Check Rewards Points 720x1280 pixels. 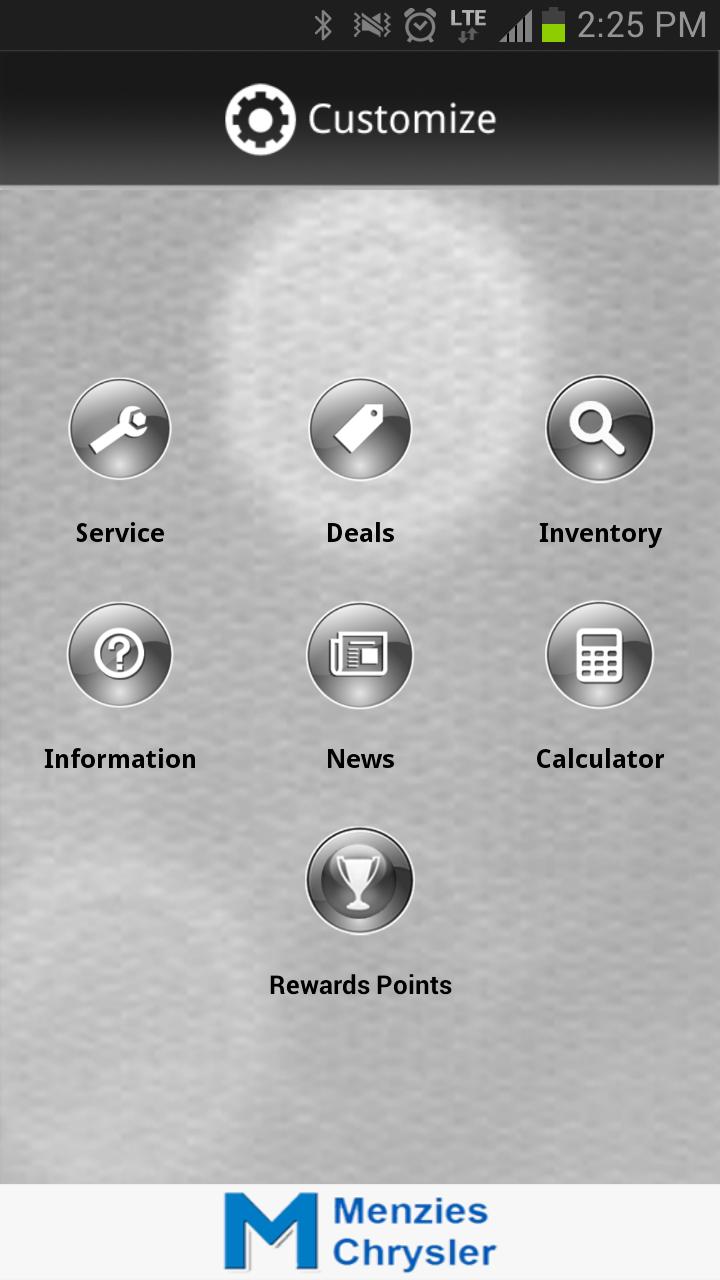pos(360,881)
